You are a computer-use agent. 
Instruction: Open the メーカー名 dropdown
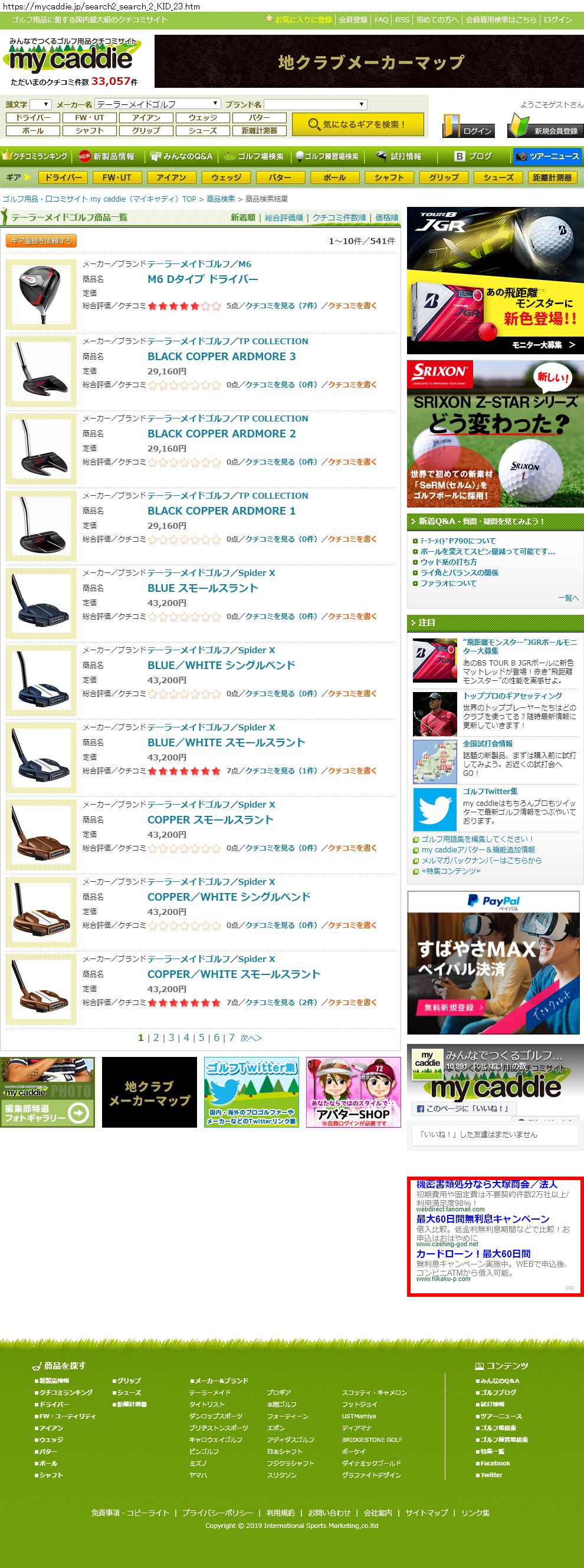157,104
